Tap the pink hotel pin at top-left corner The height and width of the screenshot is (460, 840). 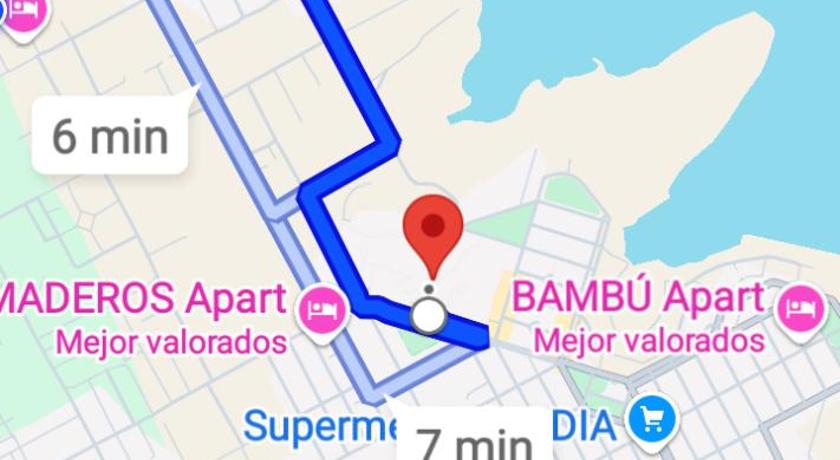22,15
